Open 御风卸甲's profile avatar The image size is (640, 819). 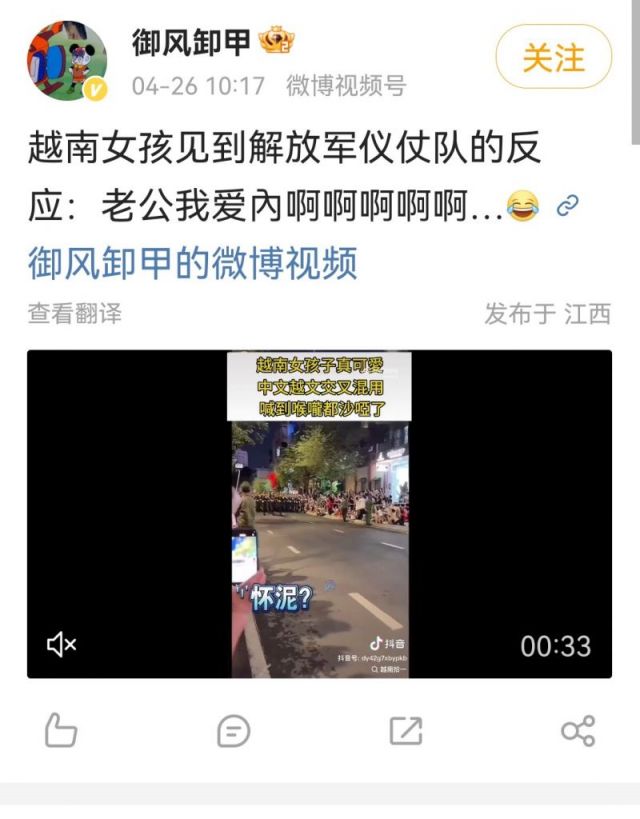pos(66,61)
